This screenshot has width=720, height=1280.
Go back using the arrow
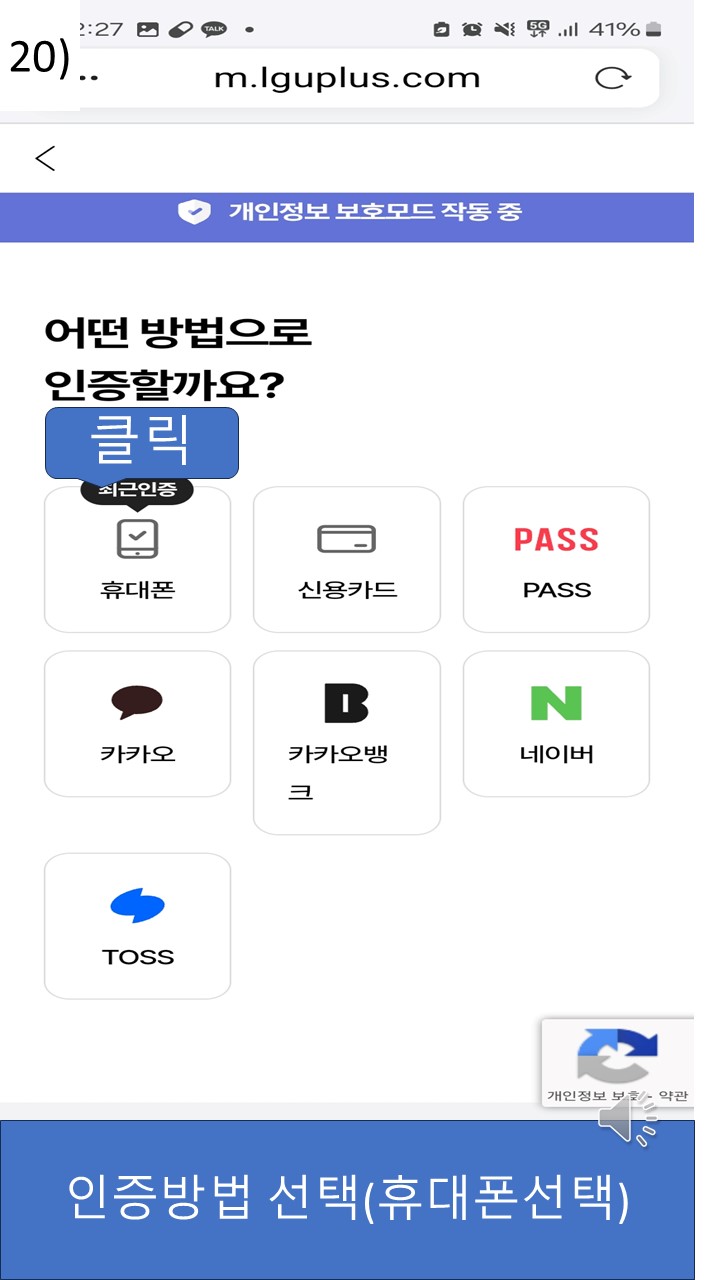click(x=45, y=158)
